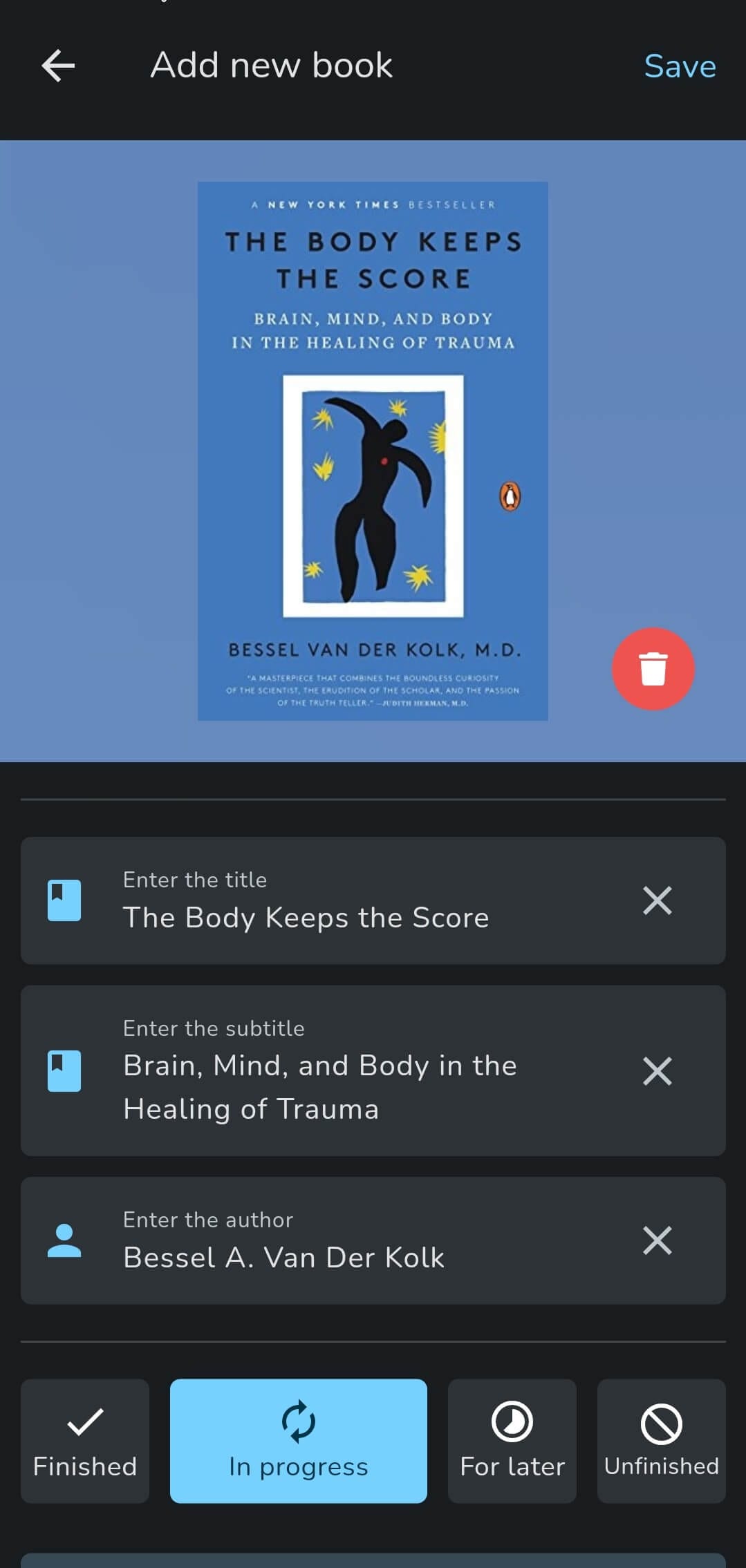Select the In progress status
The height and width of the screenshot is (1568, 746).
click(298, 1441)
